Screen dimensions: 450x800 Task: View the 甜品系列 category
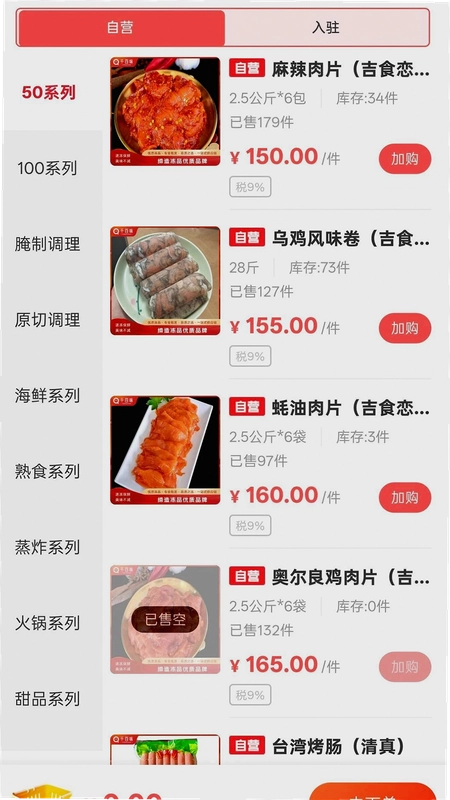pyautogui.click(x=47, y=698)
